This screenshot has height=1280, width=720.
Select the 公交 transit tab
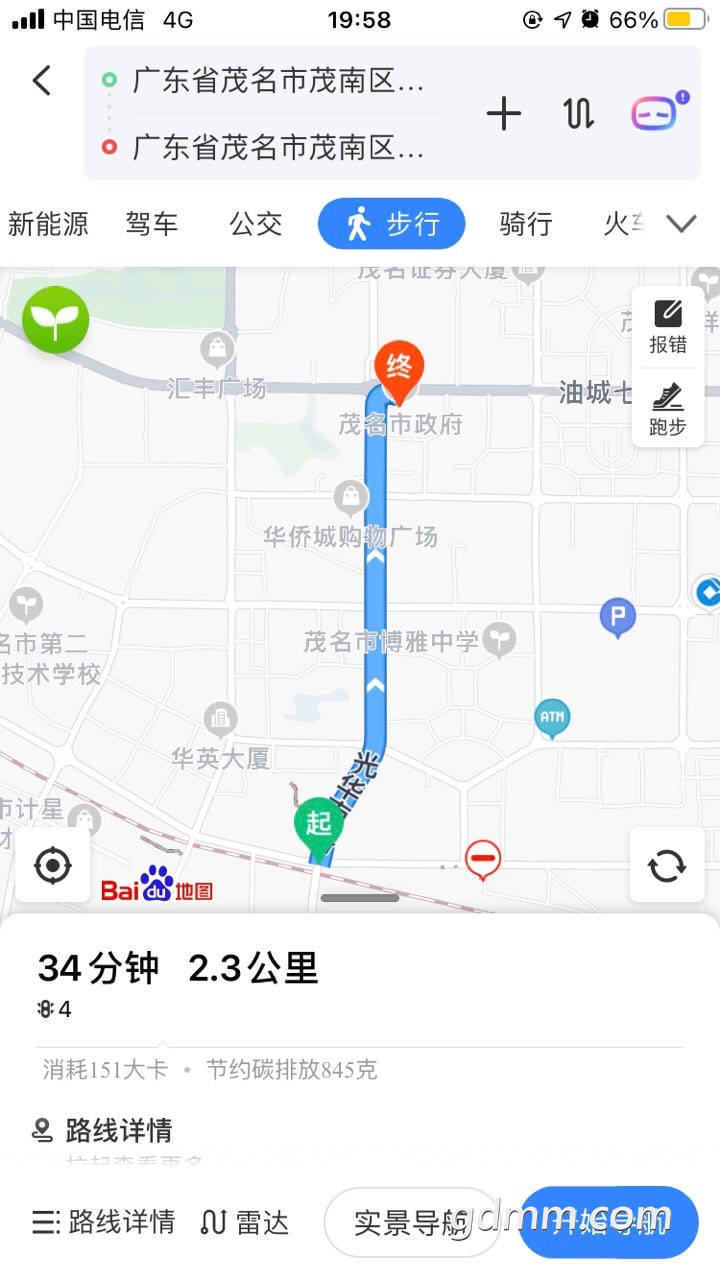click(256, 224)
